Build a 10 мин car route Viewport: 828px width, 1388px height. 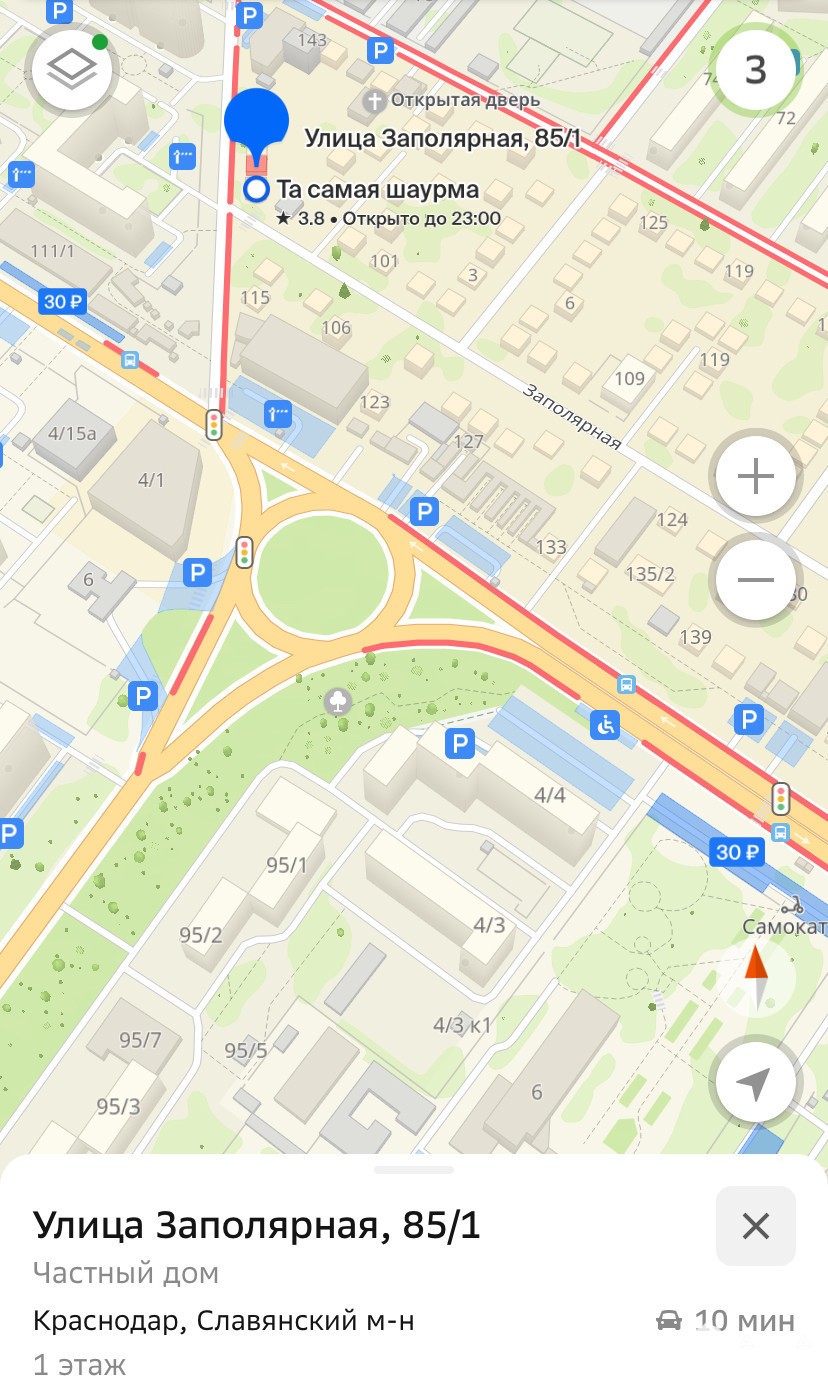(x=726, y=1321)
